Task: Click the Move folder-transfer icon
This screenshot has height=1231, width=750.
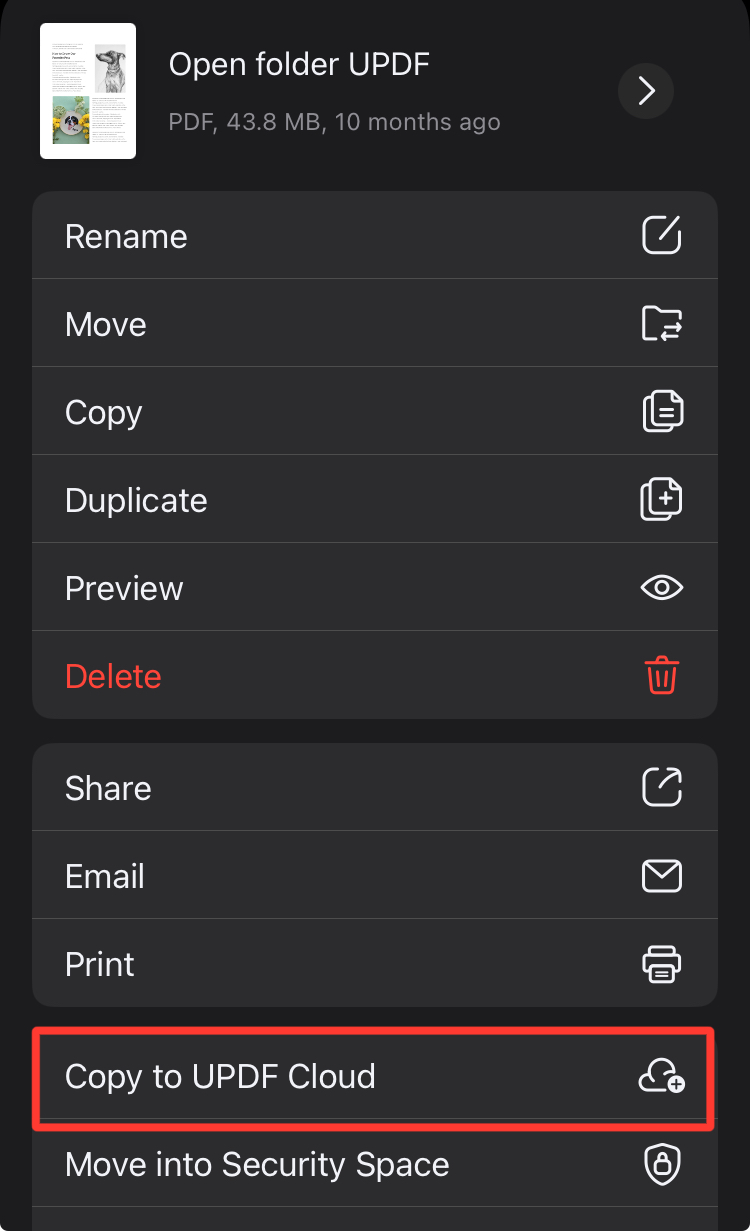Action: pyautogui.click(x=661, y=323)
